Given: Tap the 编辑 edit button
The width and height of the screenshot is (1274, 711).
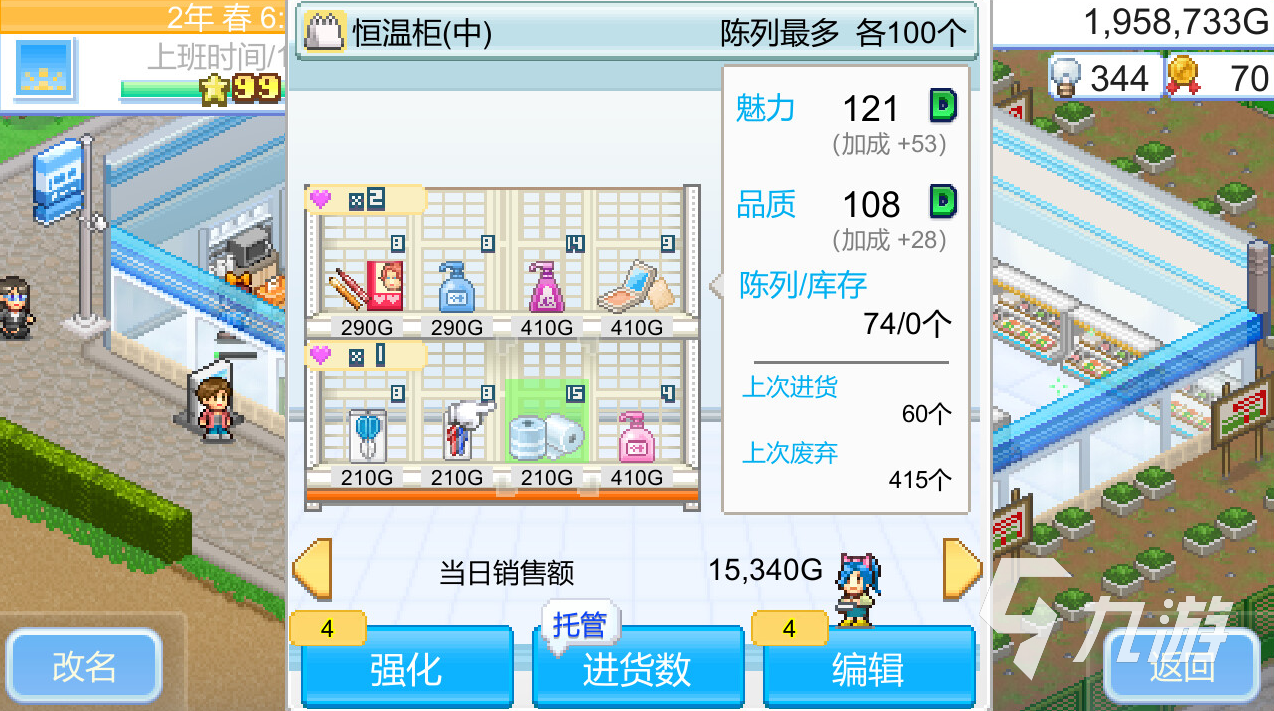Looking at the screenshot, I should 868,669.
